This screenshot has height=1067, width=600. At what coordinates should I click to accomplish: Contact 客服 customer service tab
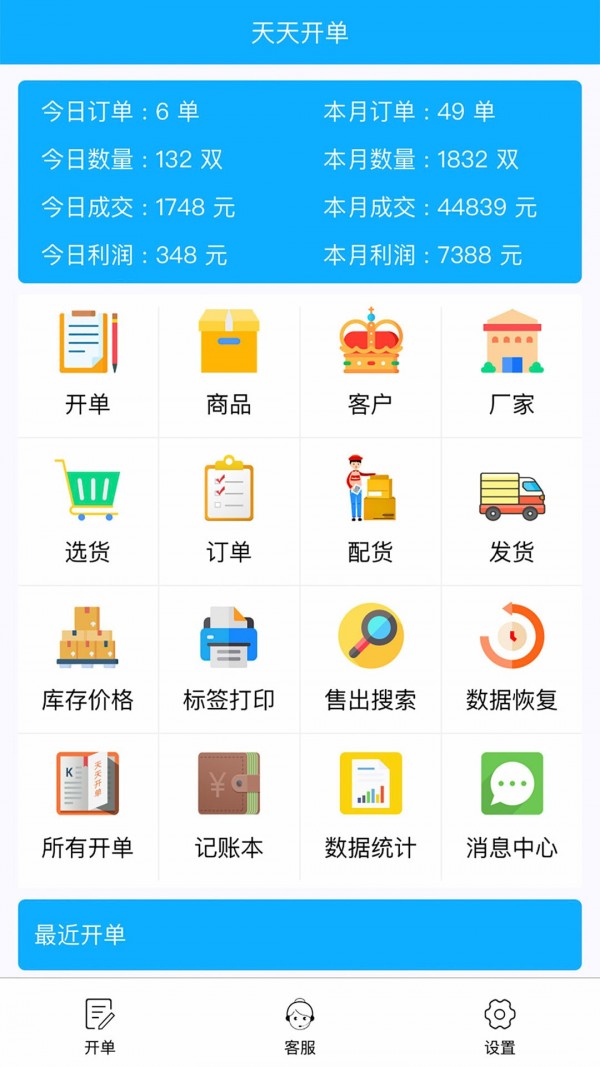300,1026
